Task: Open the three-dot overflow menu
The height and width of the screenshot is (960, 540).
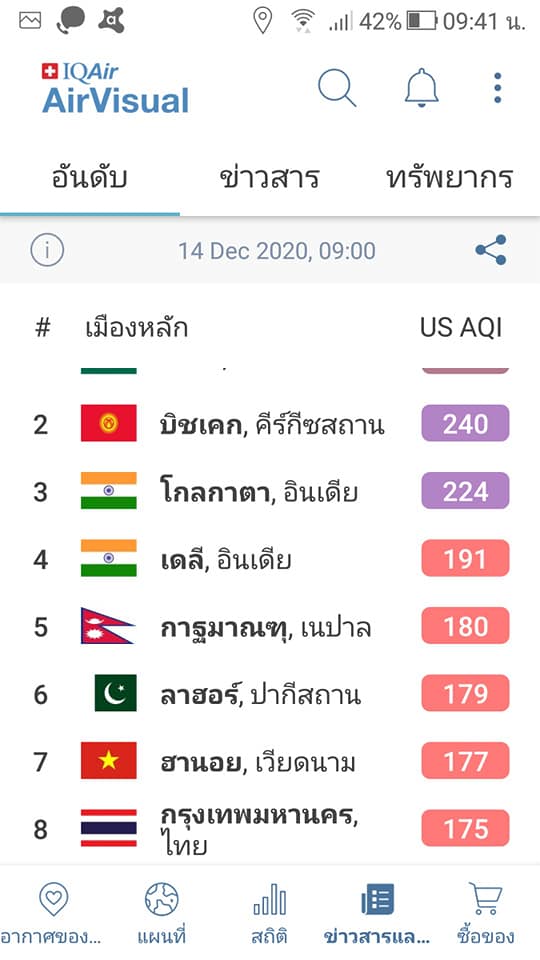Action: [x=497, y=88]
